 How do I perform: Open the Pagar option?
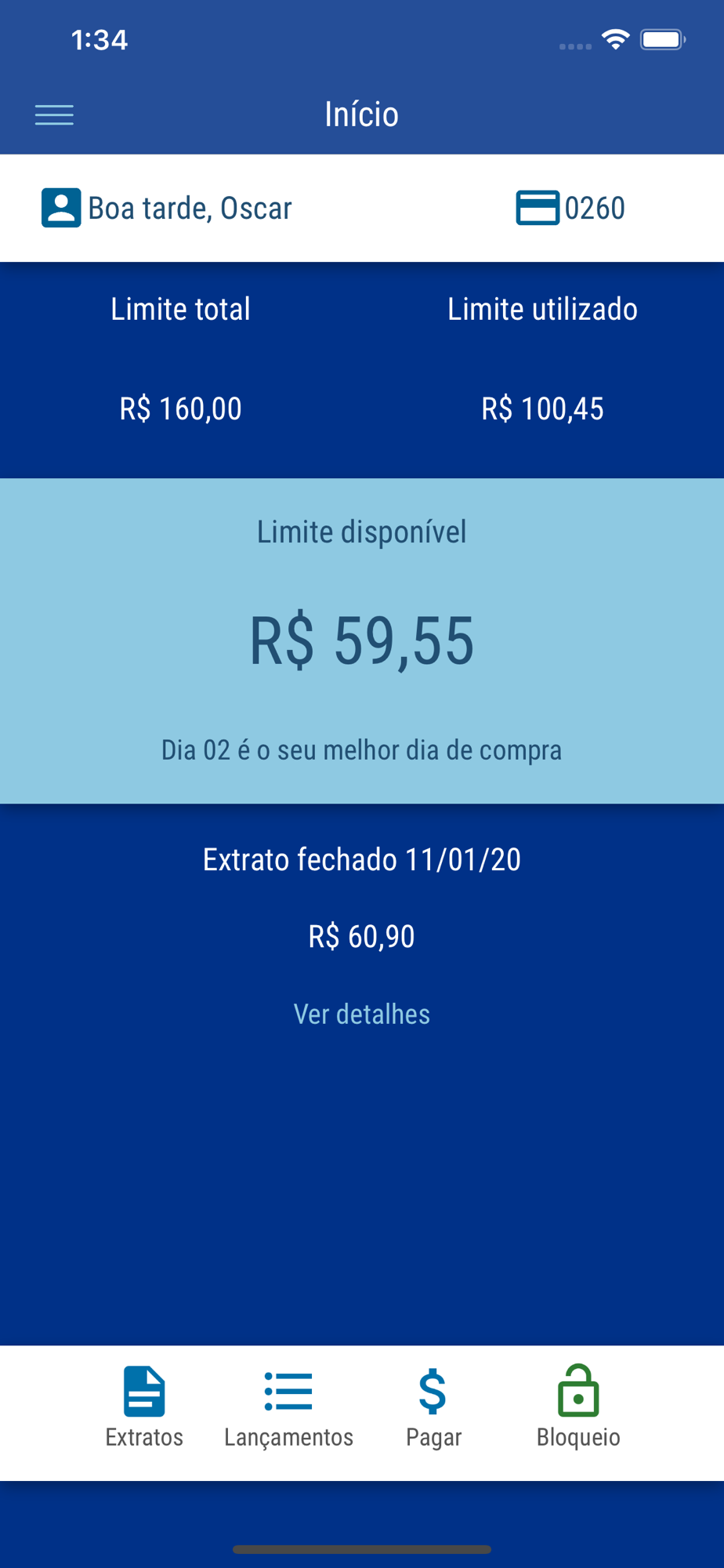point(433,1407)
